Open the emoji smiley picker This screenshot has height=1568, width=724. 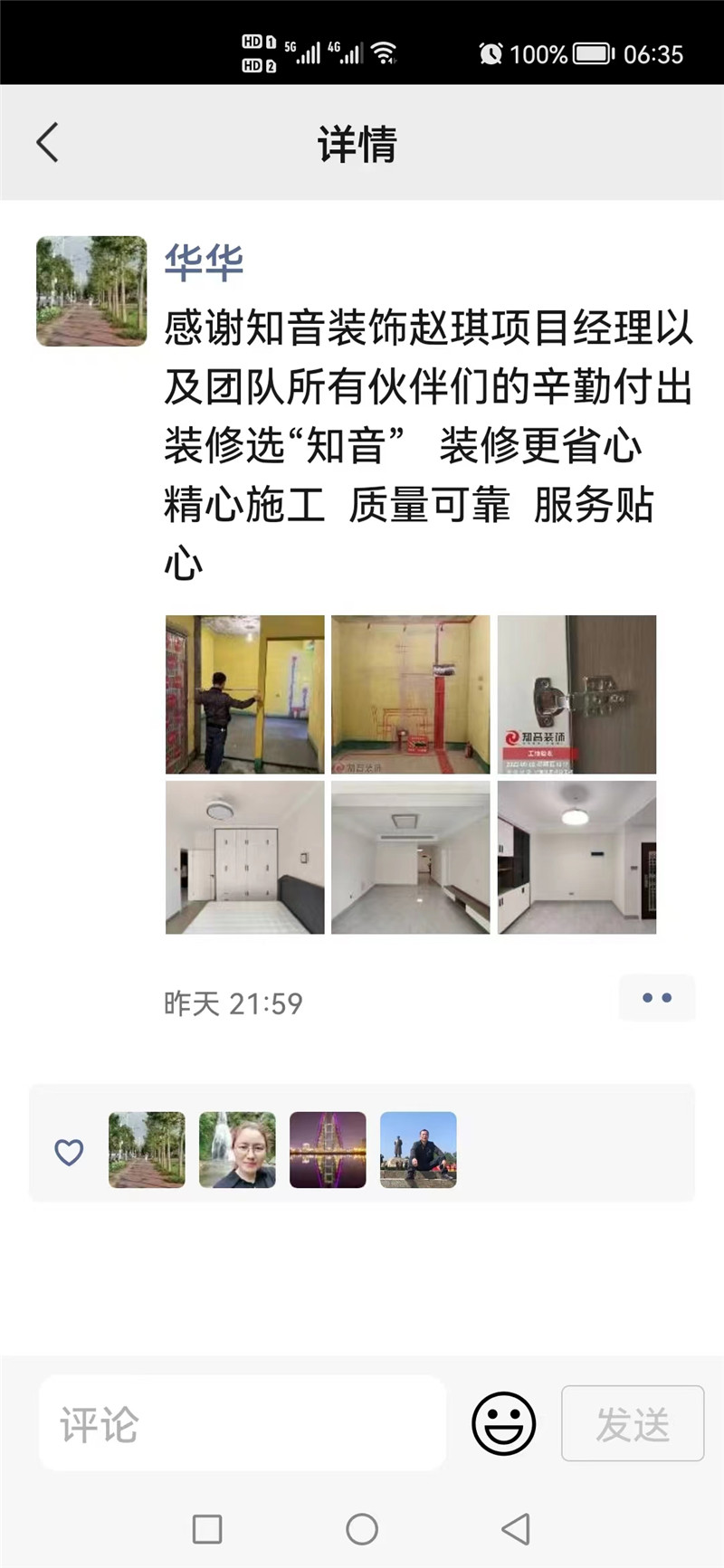[x=503, y=1423]
